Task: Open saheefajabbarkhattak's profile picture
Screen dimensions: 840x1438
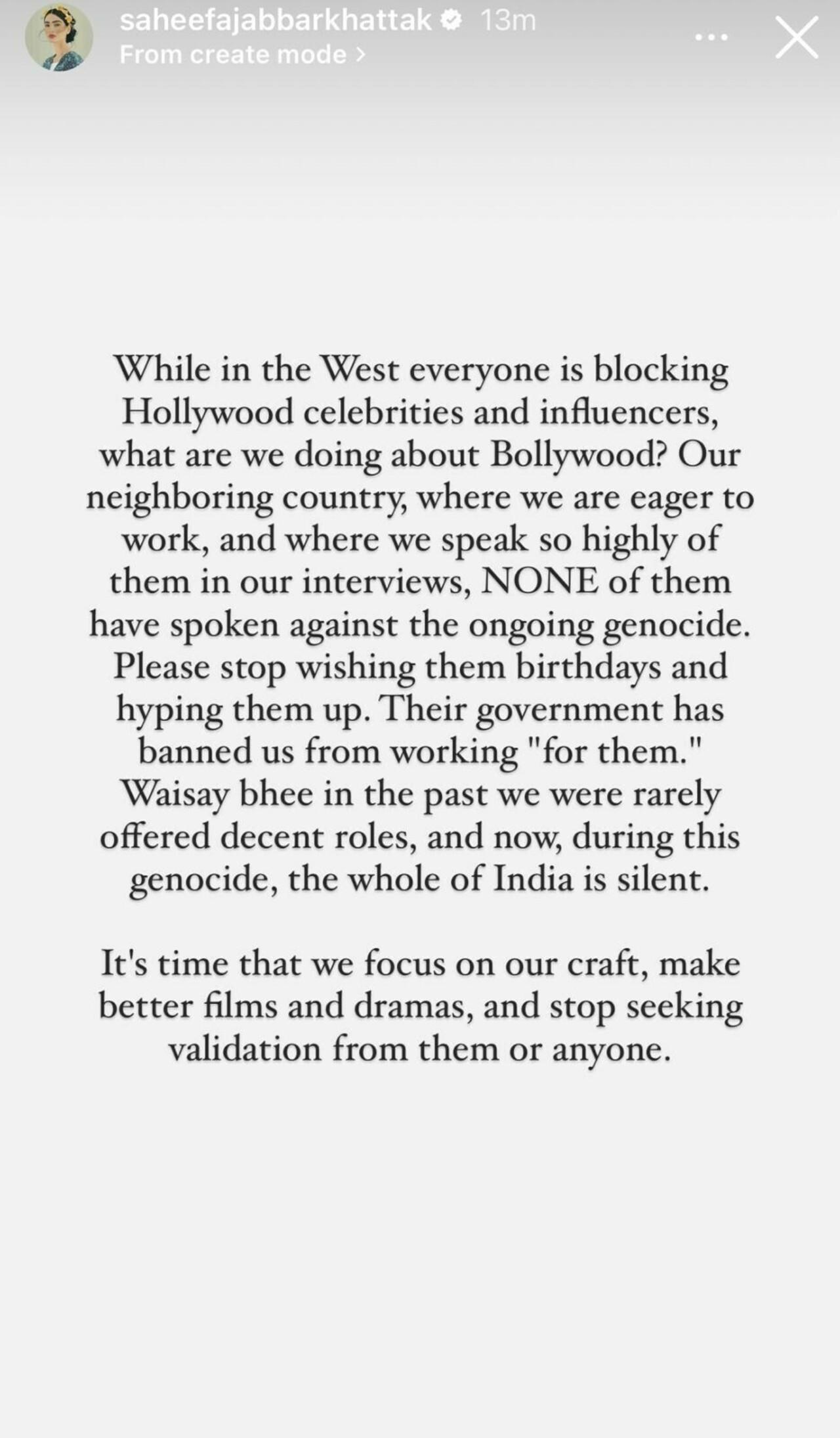Action: [58, 38]
